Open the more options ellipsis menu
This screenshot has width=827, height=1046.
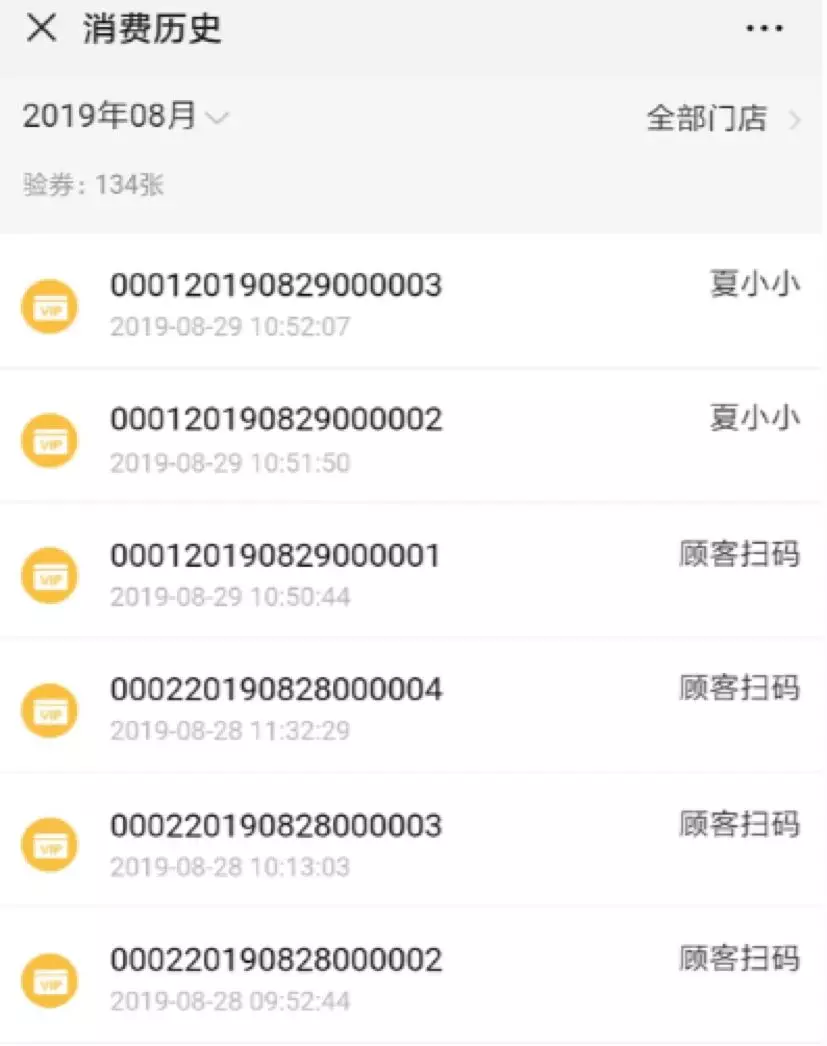[765, 27]
